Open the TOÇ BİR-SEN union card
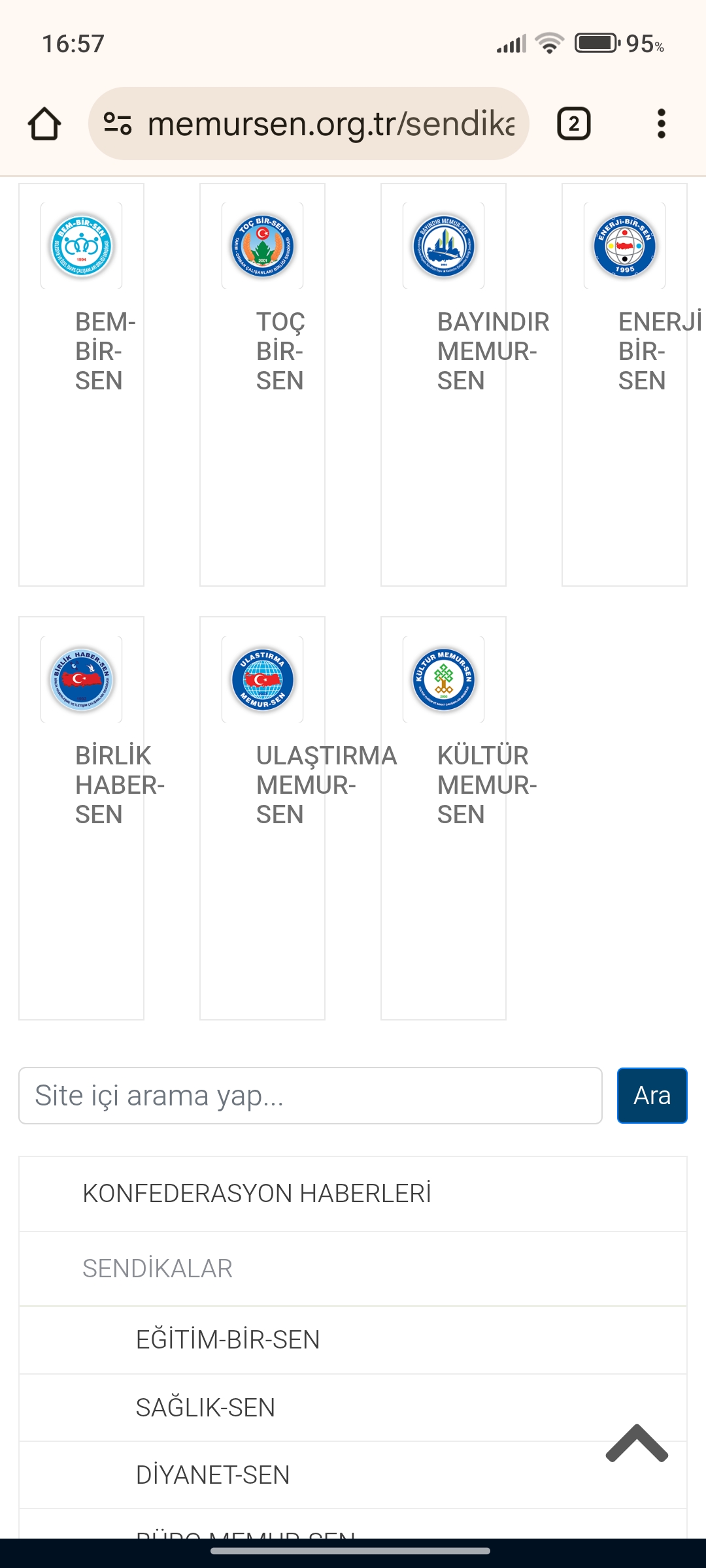 pyautogui.click(x=263, y=385)
